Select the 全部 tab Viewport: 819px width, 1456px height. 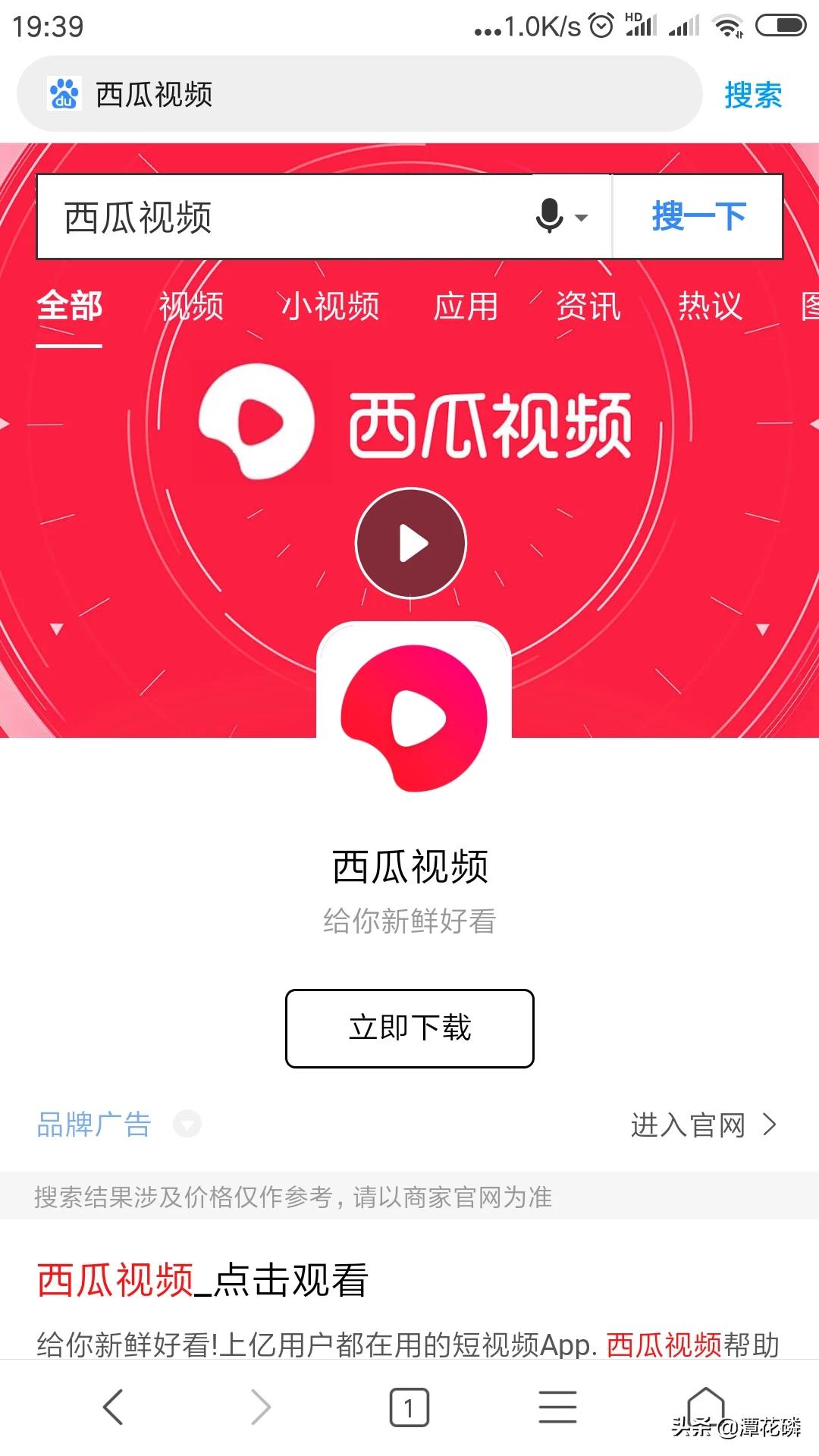69,306
